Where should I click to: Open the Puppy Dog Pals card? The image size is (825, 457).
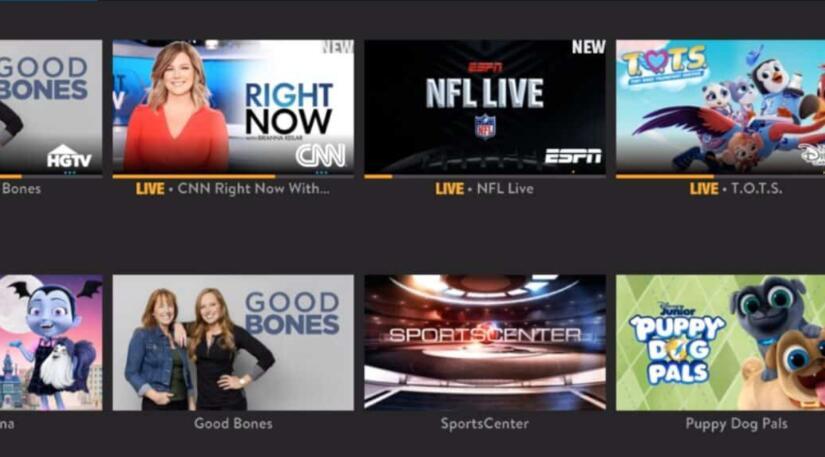tap(720, 342)
